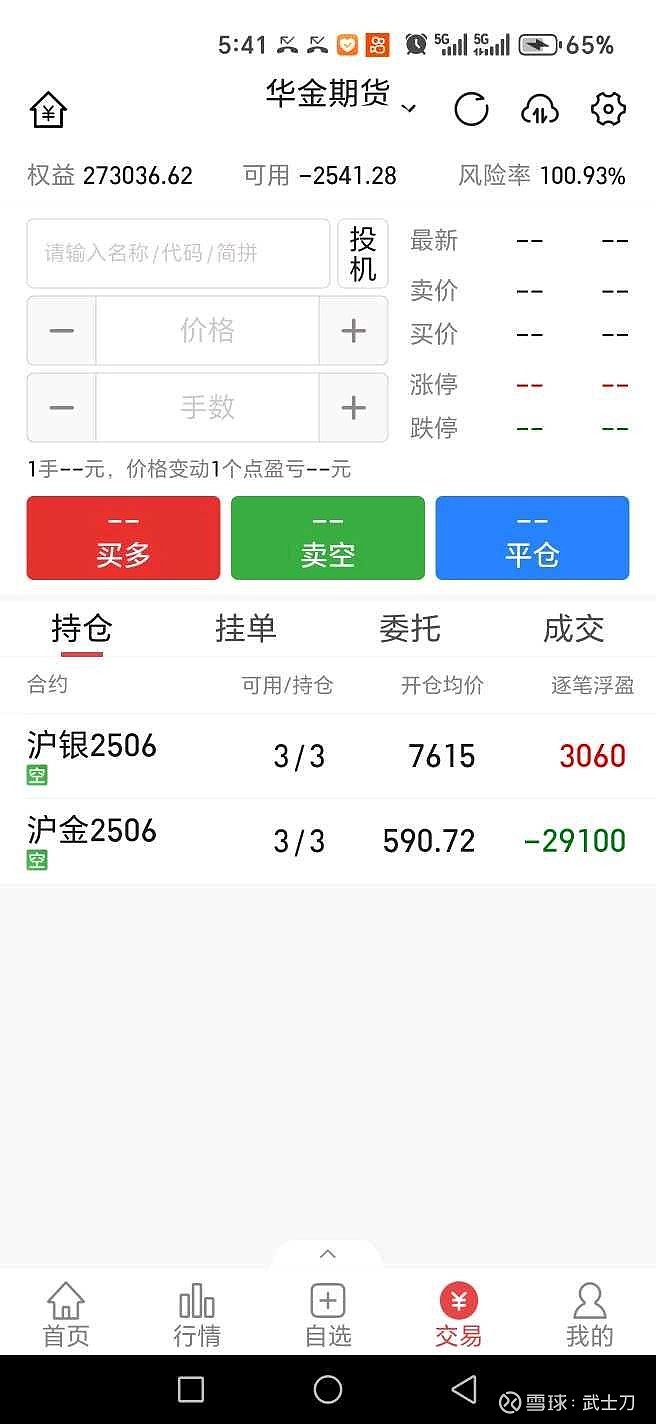The image size is (656, 1424).
Task: Increase the 手数 quantity
Action: click(x=353, y=407)
